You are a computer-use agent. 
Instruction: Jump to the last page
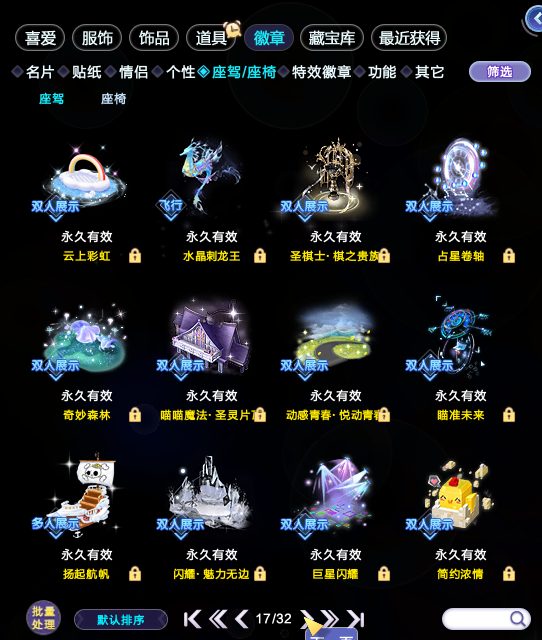(x=355, y=619)
